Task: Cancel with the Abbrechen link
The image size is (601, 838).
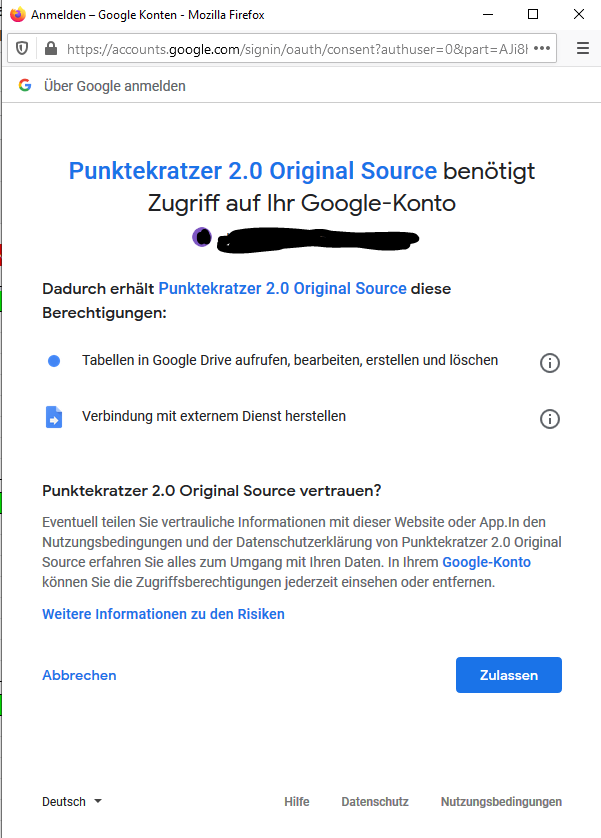Action: (x=79, y=675)
